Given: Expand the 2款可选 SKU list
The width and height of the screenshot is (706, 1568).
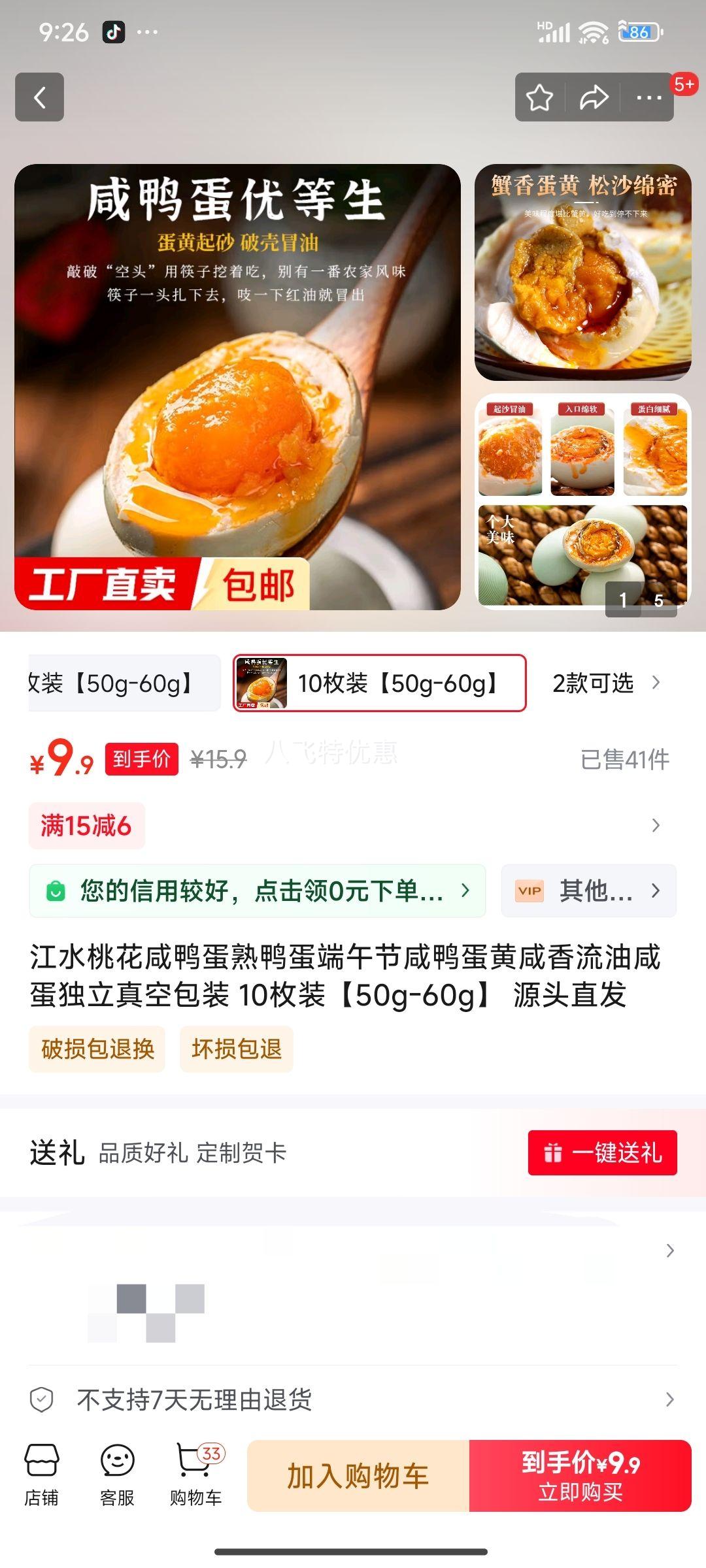Looking at the screenshot, I should coord(592,683).
